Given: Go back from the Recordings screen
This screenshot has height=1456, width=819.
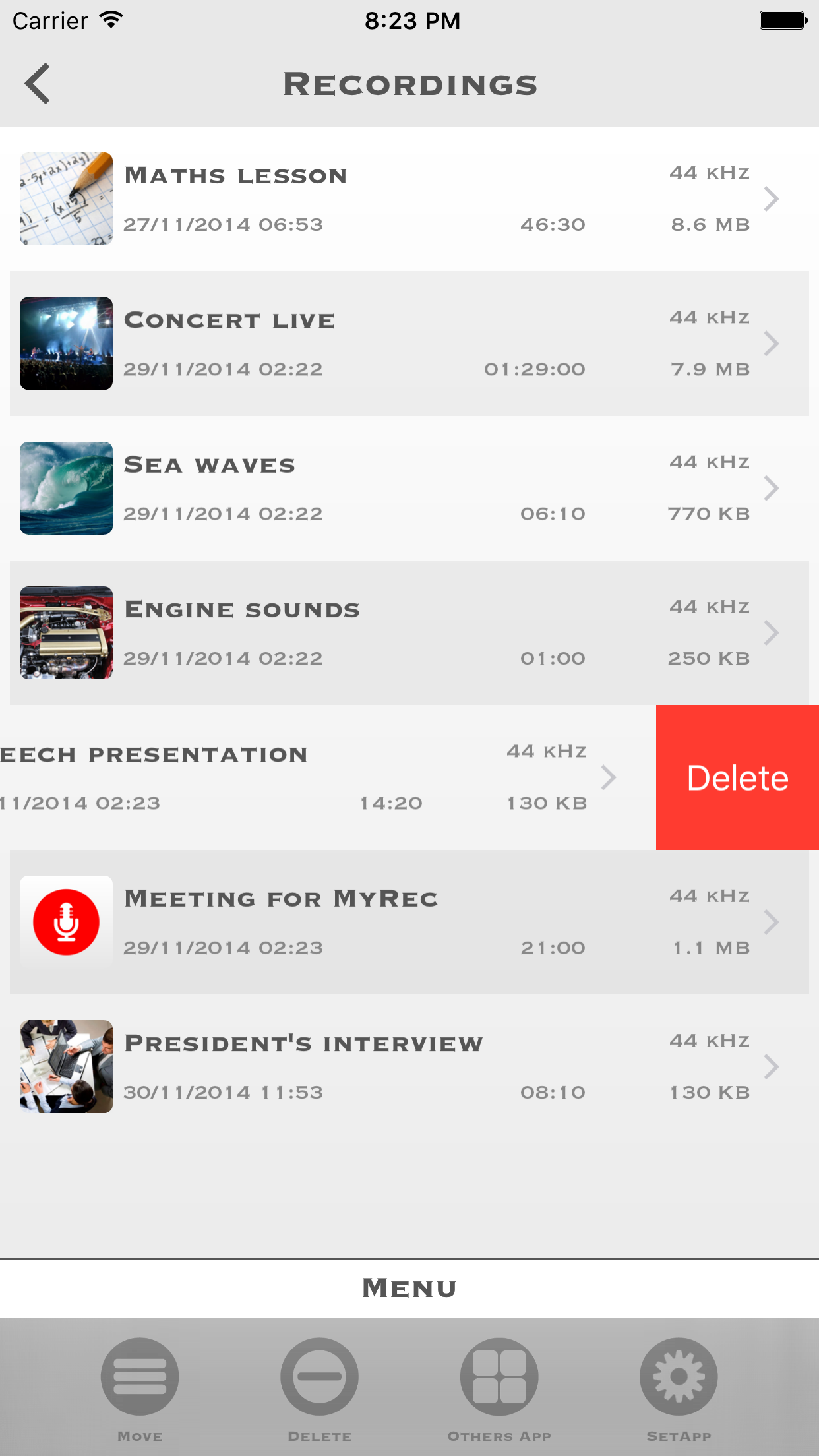Looking at the screenshot, I should coord(38,84).
